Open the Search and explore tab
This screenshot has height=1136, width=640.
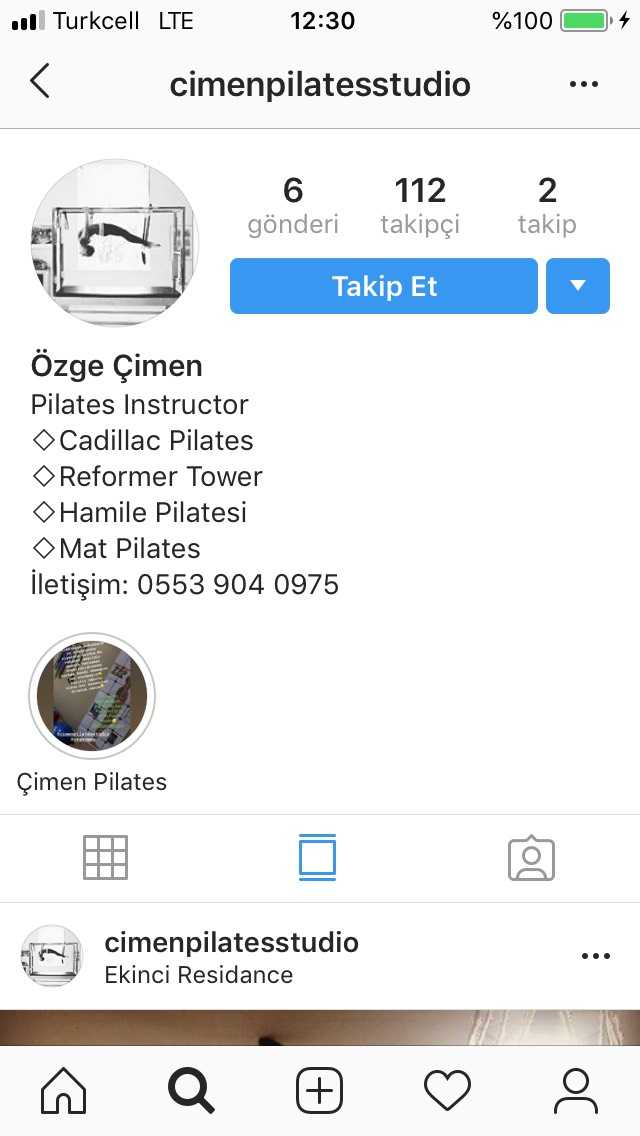191,1090
